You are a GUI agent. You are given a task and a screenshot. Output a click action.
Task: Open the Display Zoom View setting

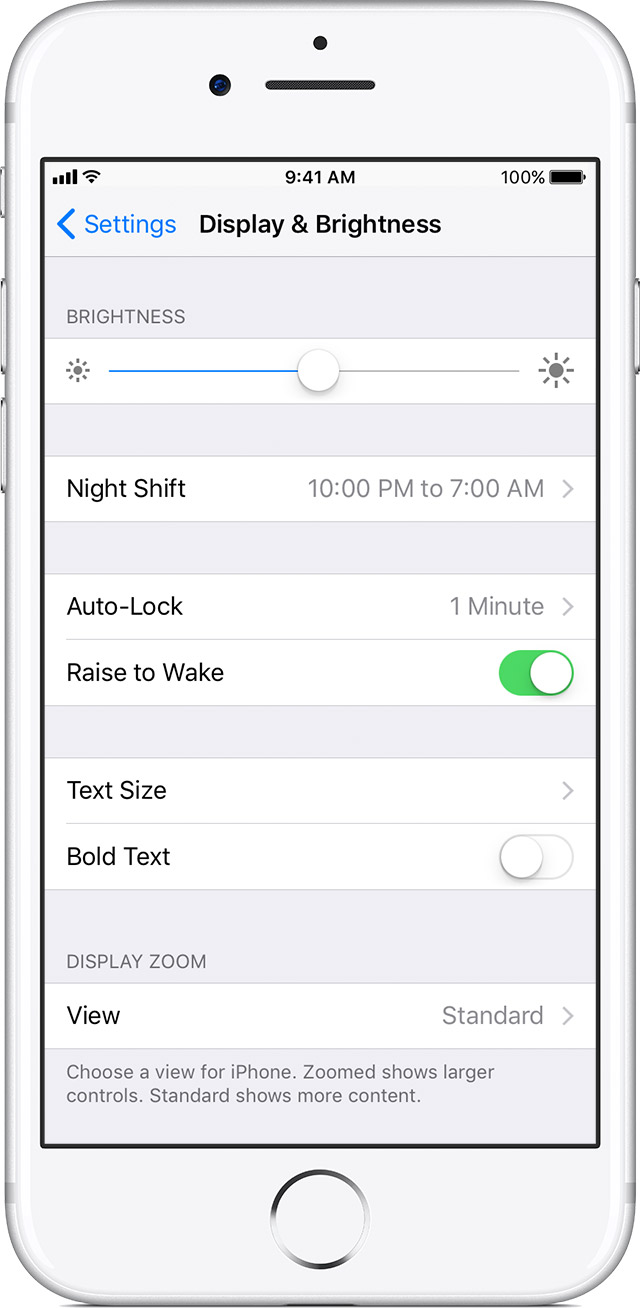coord(320,1016)
